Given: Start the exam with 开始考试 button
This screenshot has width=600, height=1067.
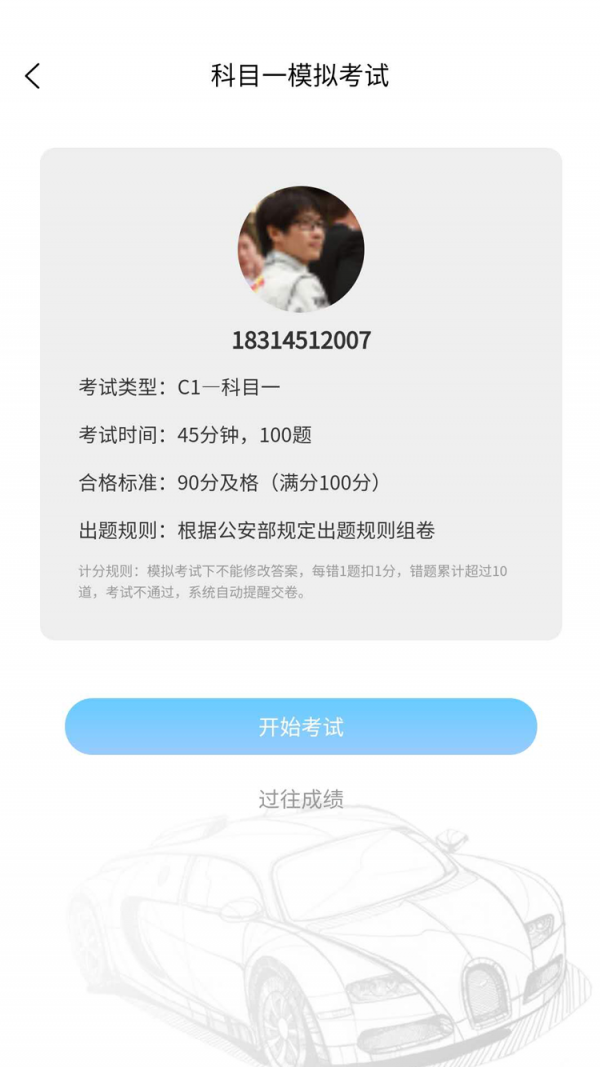Looking at the screenshot, I should (300, 727).
